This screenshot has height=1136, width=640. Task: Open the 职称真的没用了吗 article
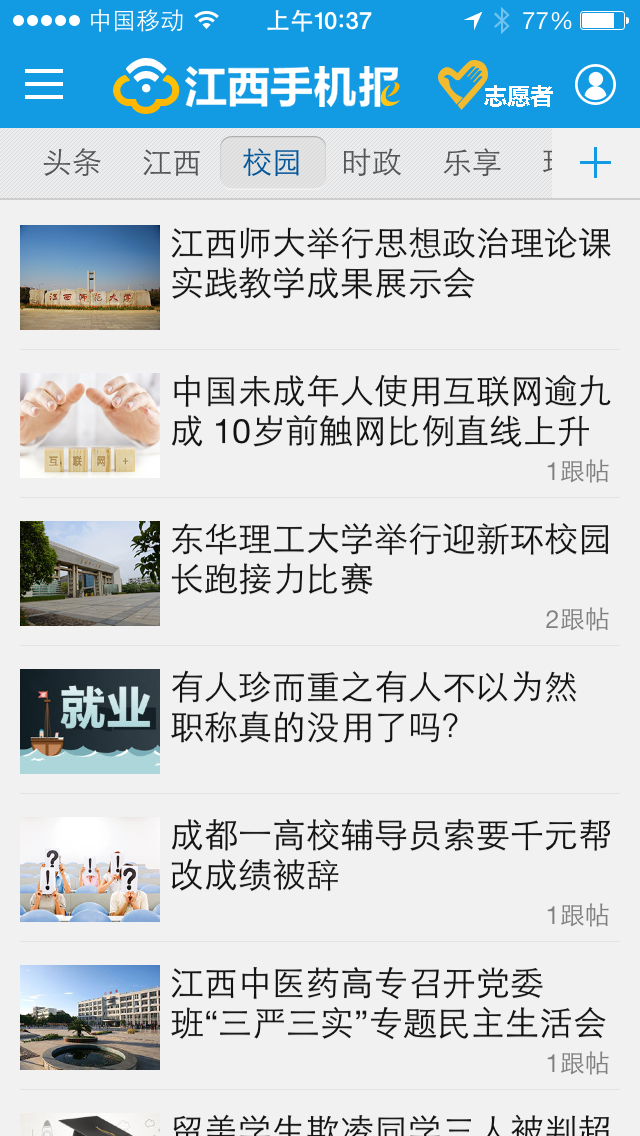tap(374, 708)
